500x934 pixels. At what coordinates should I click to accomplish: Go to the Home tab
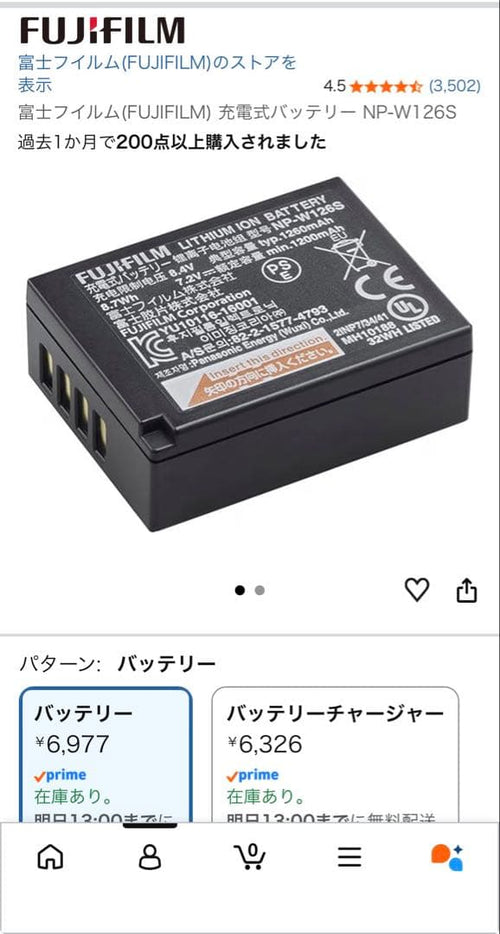click(50, 857)
